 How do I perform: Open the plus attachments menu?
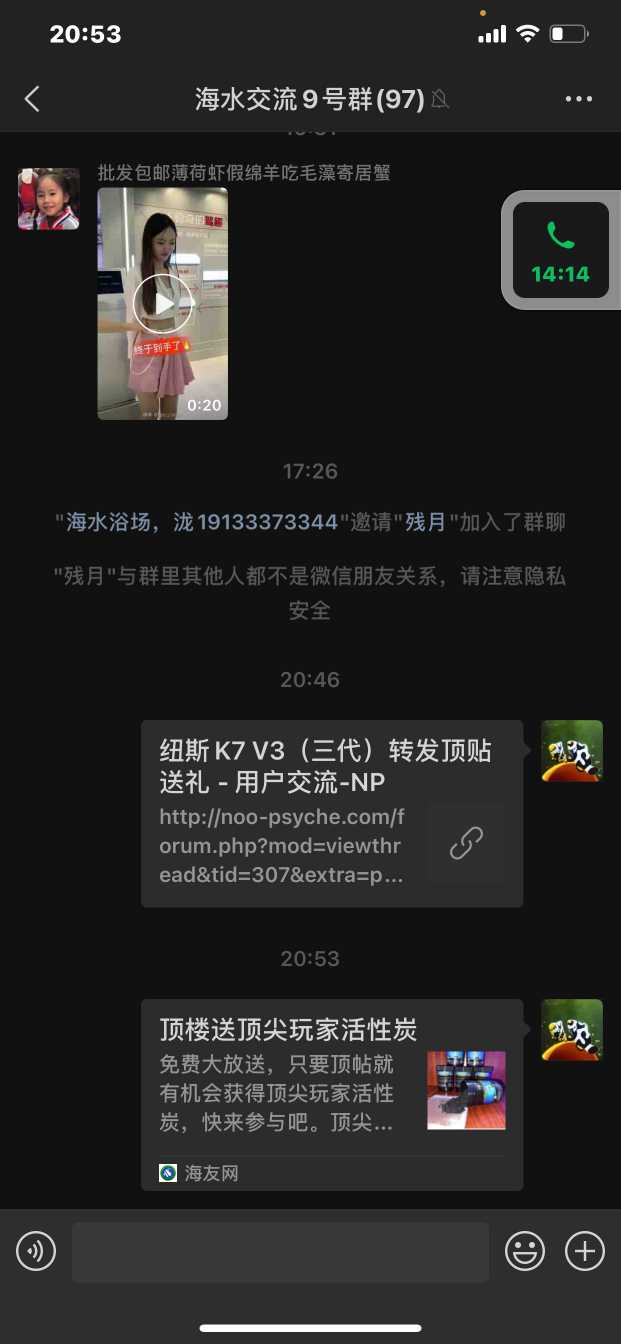pyautogui.click(x=585, y=1251)
